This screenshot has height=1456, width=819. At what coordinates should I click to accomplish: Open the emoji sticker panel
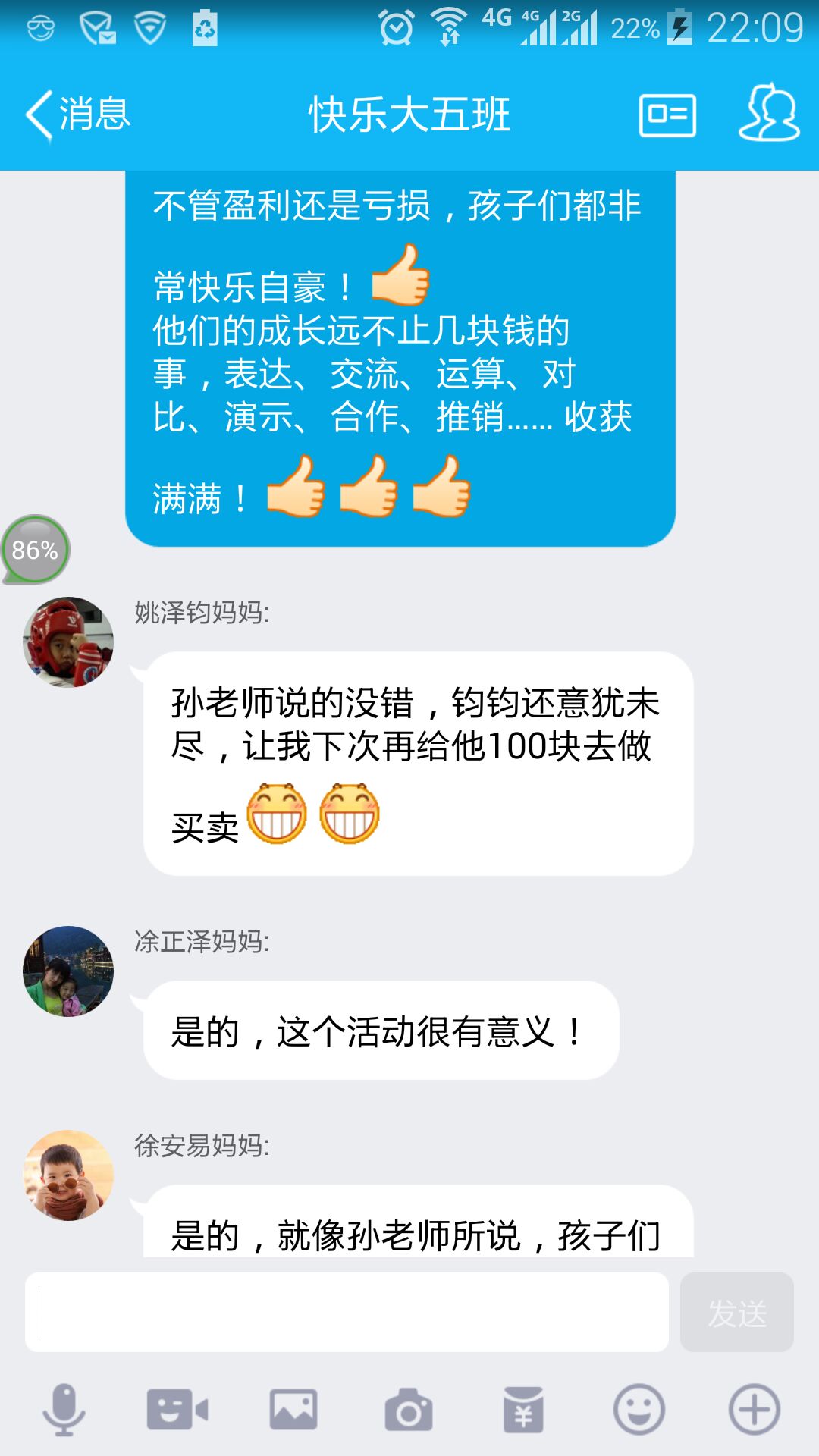(639, 1410)
